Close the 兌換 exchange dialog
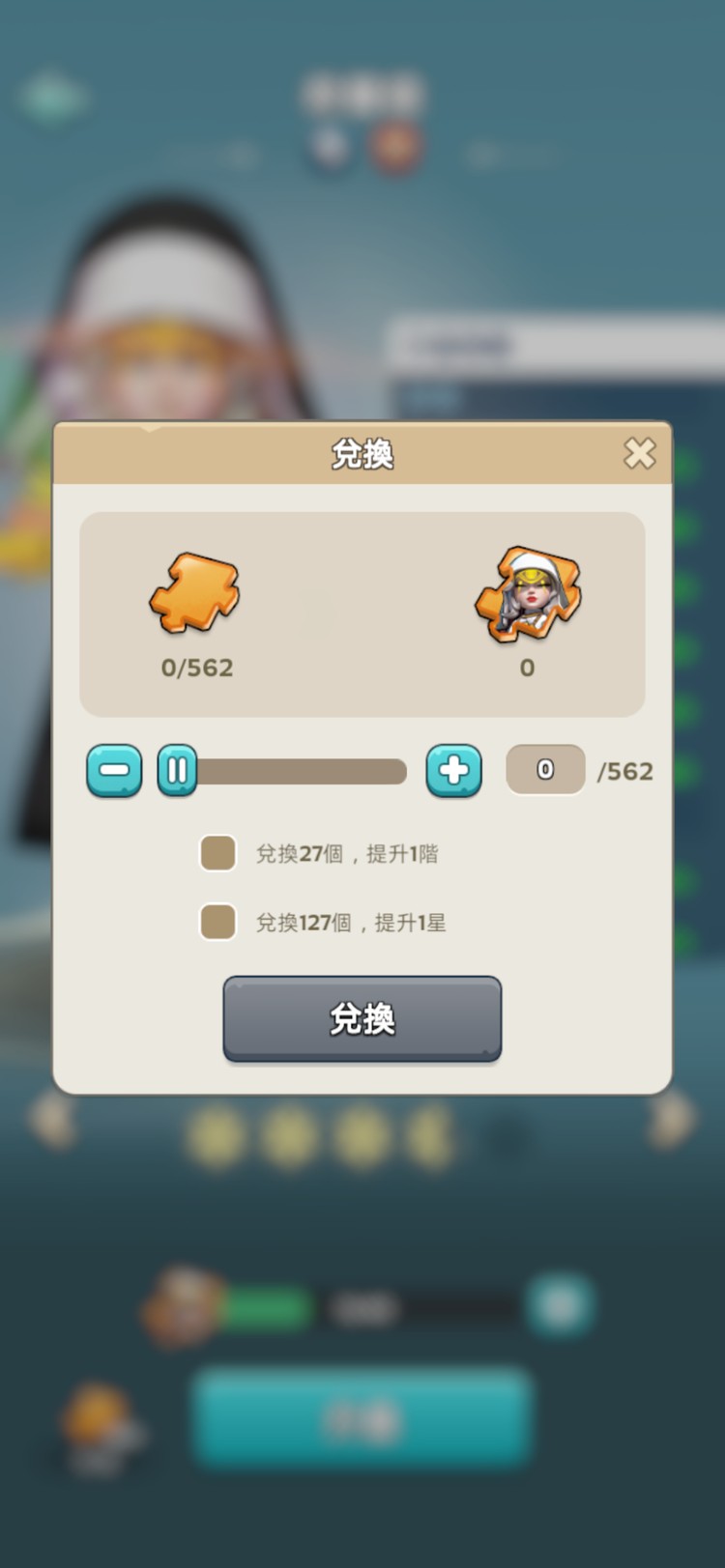 (640, 453)
